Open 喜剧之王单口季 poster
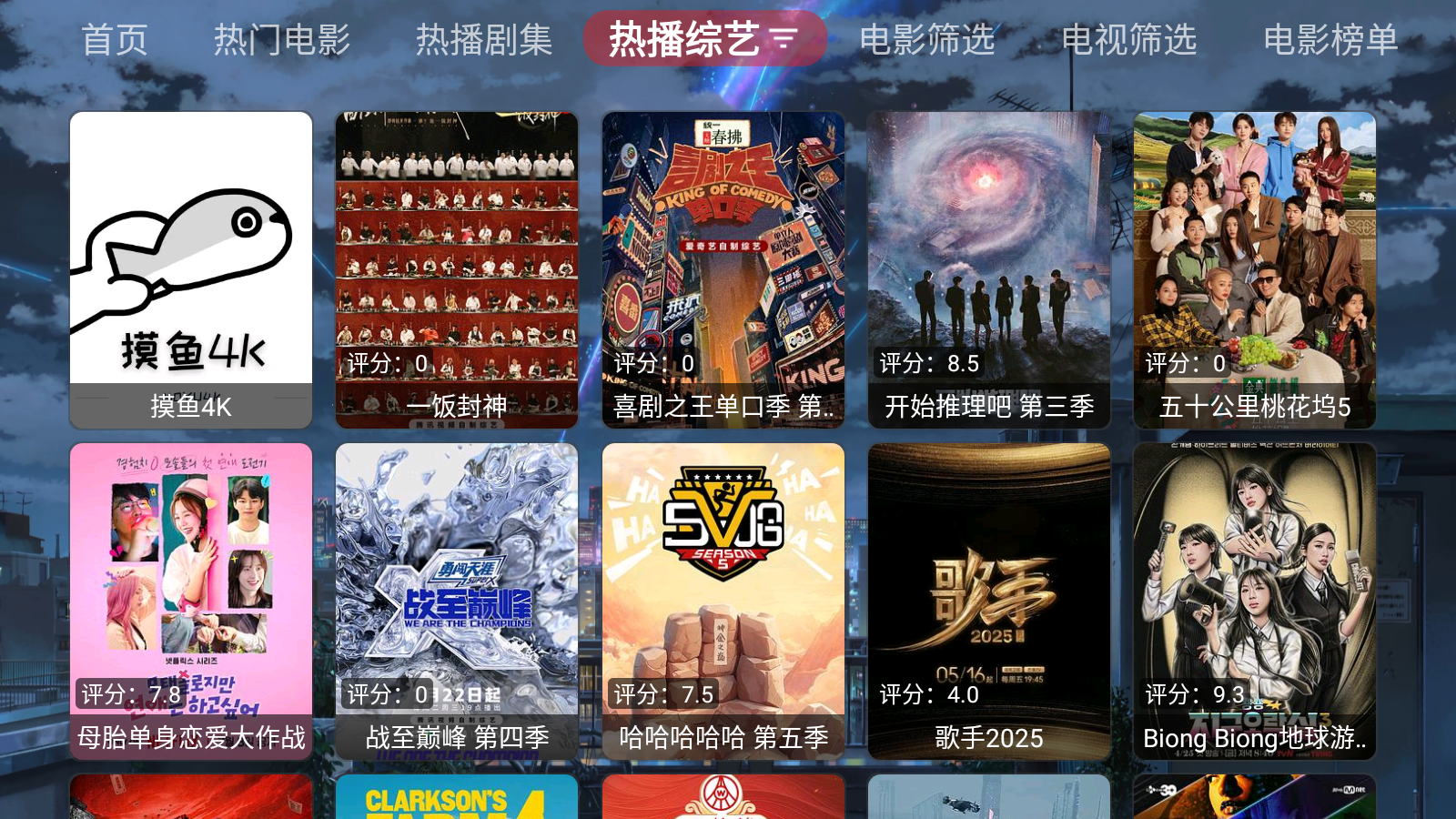Screen dimensions: 1456x819 pos(723,269)
